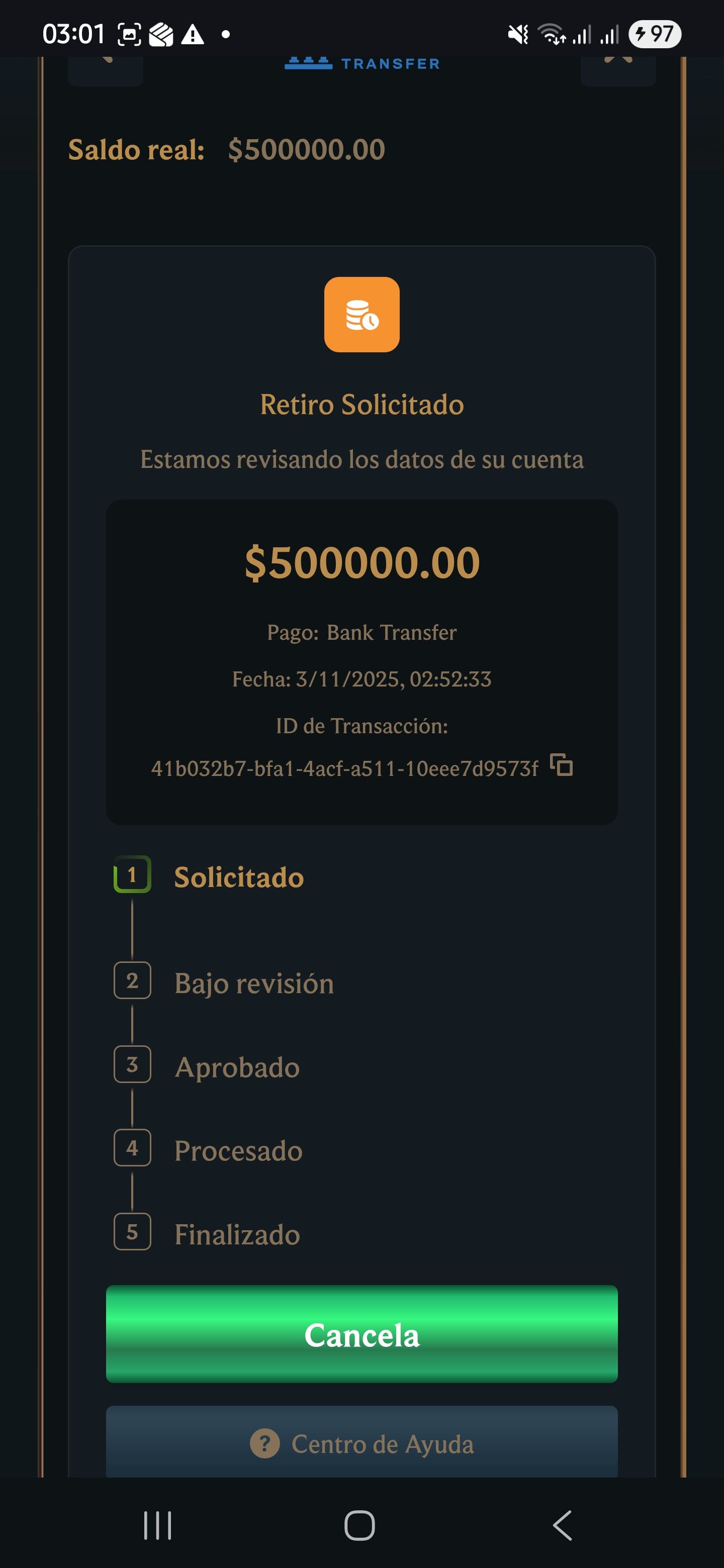Tap the blue TRANSFER logo at the top
Screen dimensions: 724x1568
click(x=361, y=63)
